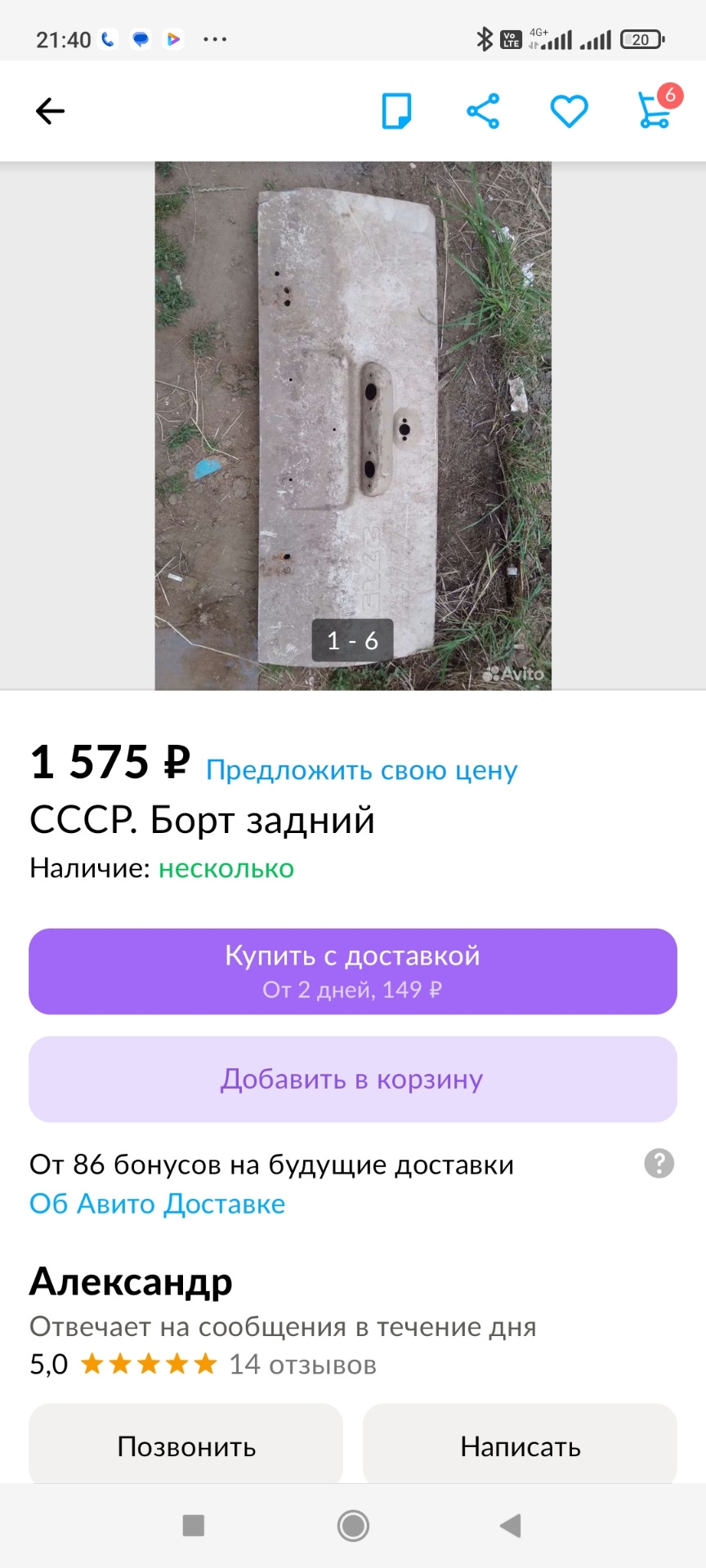Tap the Android back navigation button

[511, 1525]
